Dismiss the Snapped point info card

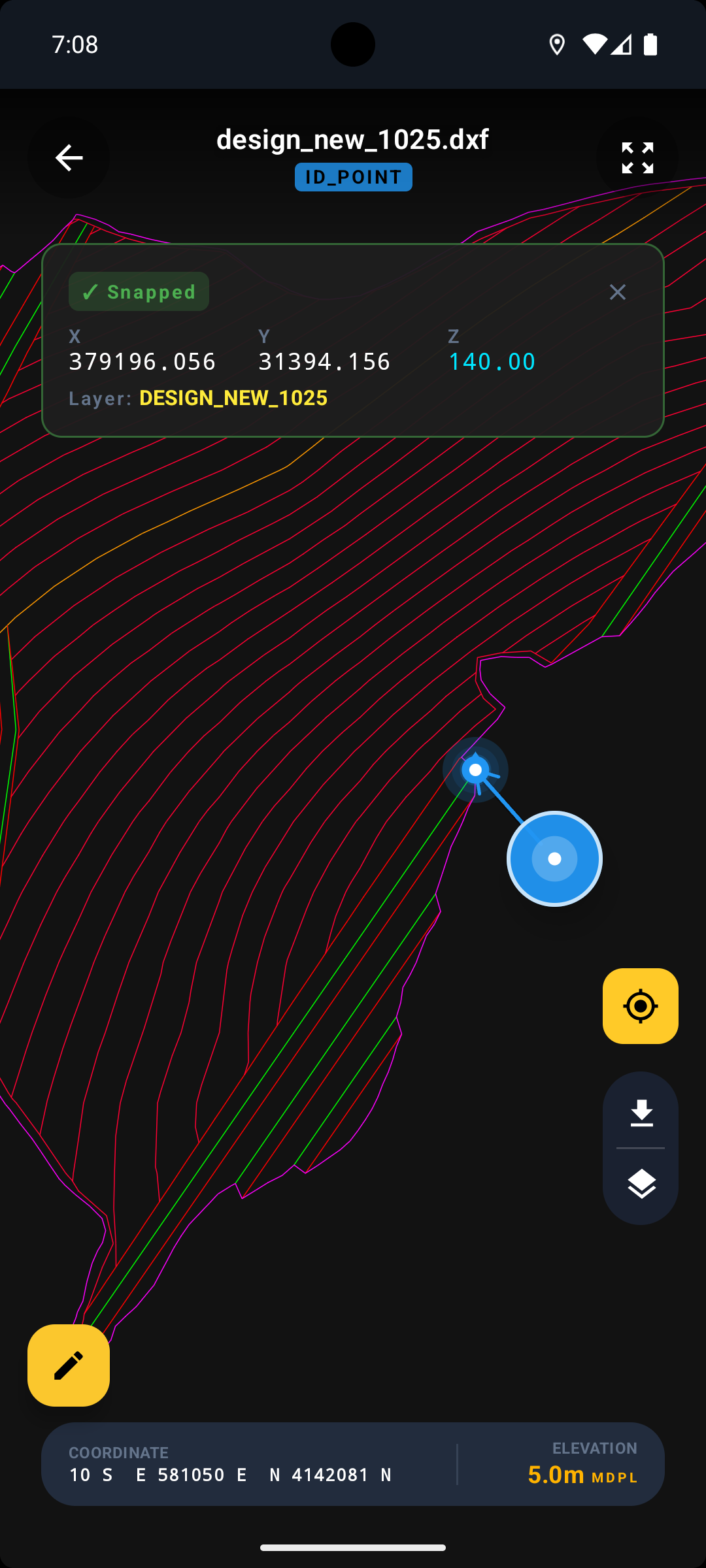[x=617, y=292]
